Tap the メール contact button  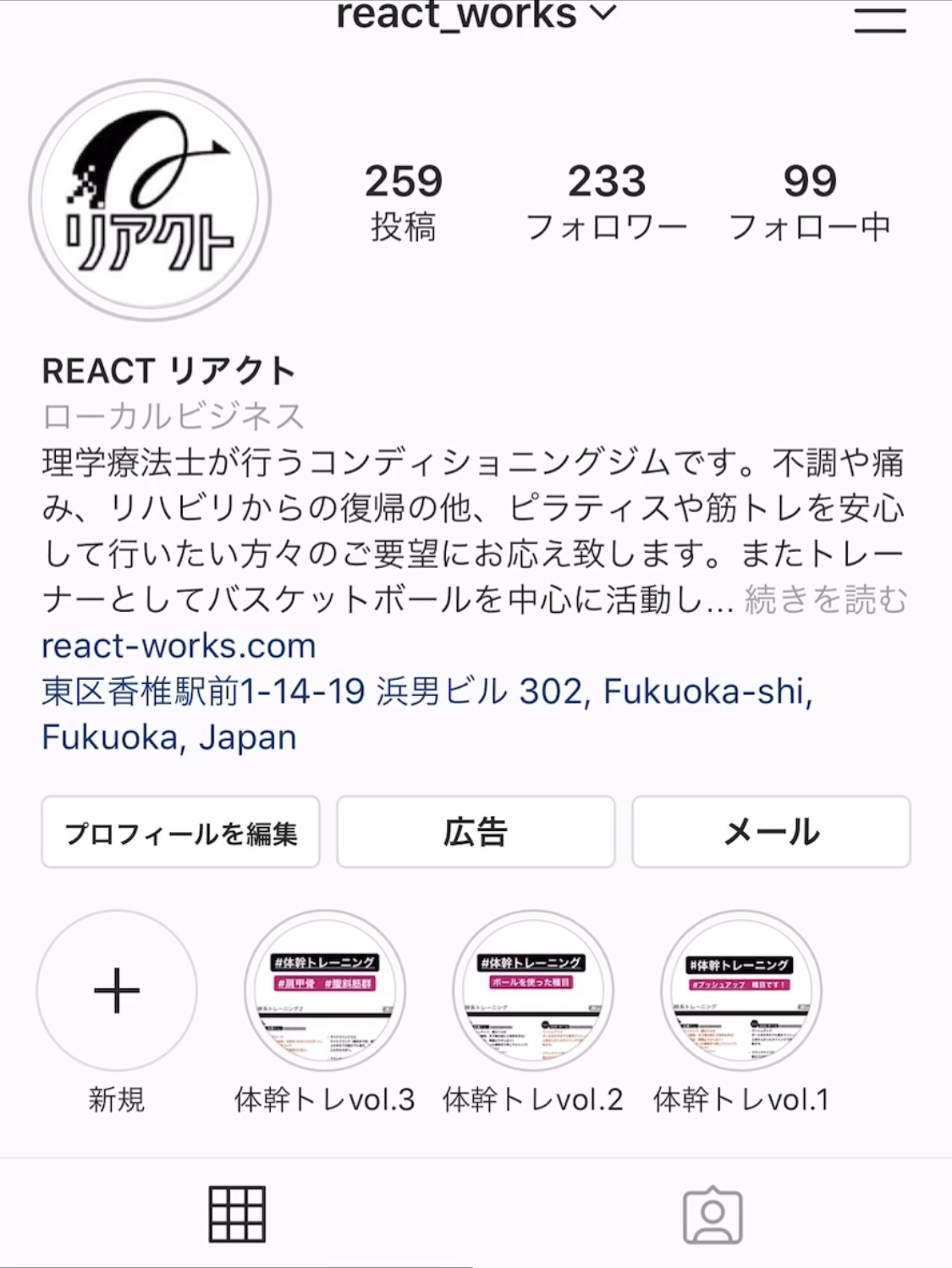click(771, 832)
